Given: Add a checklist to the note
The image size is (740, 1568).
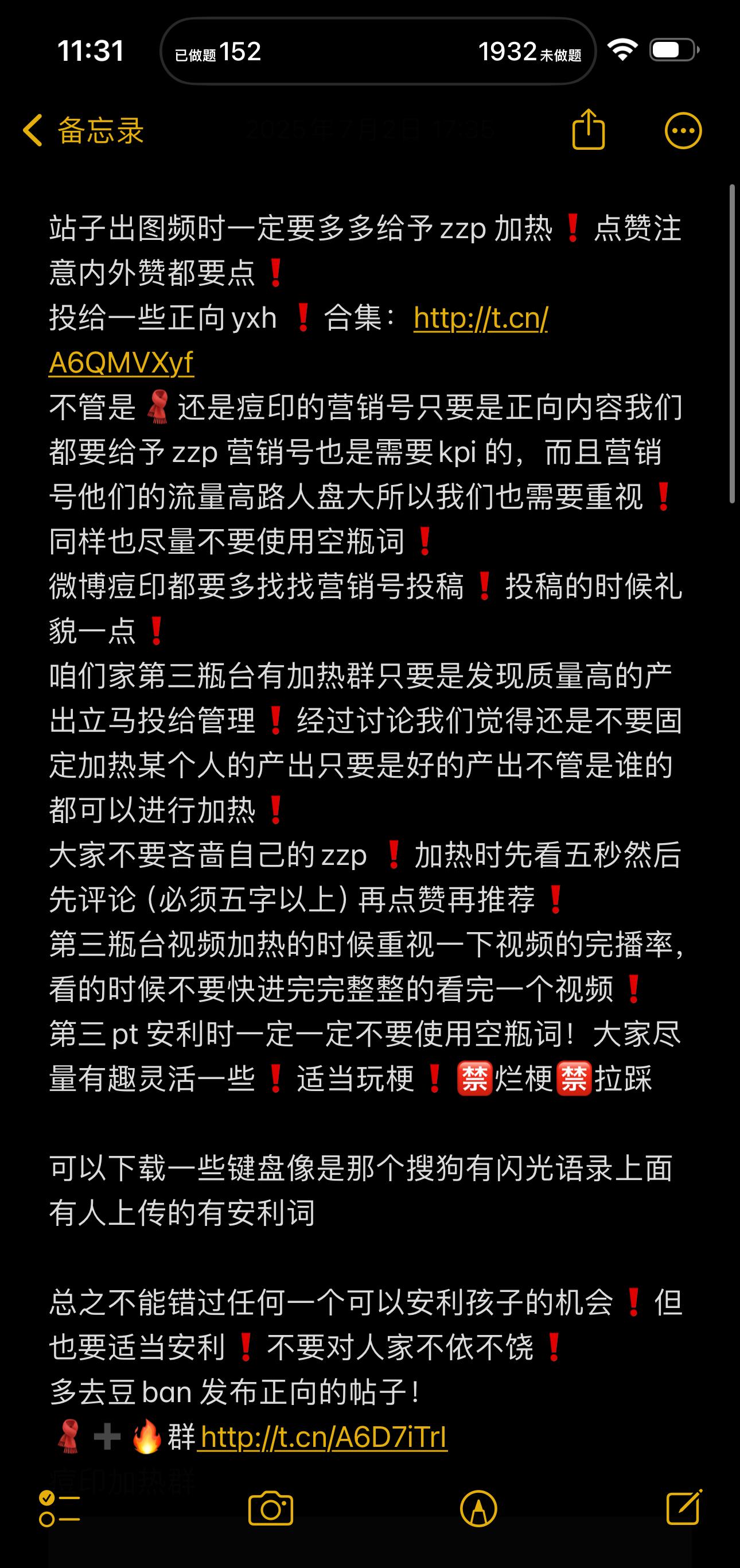Looking at the screenshot, I should pos(59,1509).
